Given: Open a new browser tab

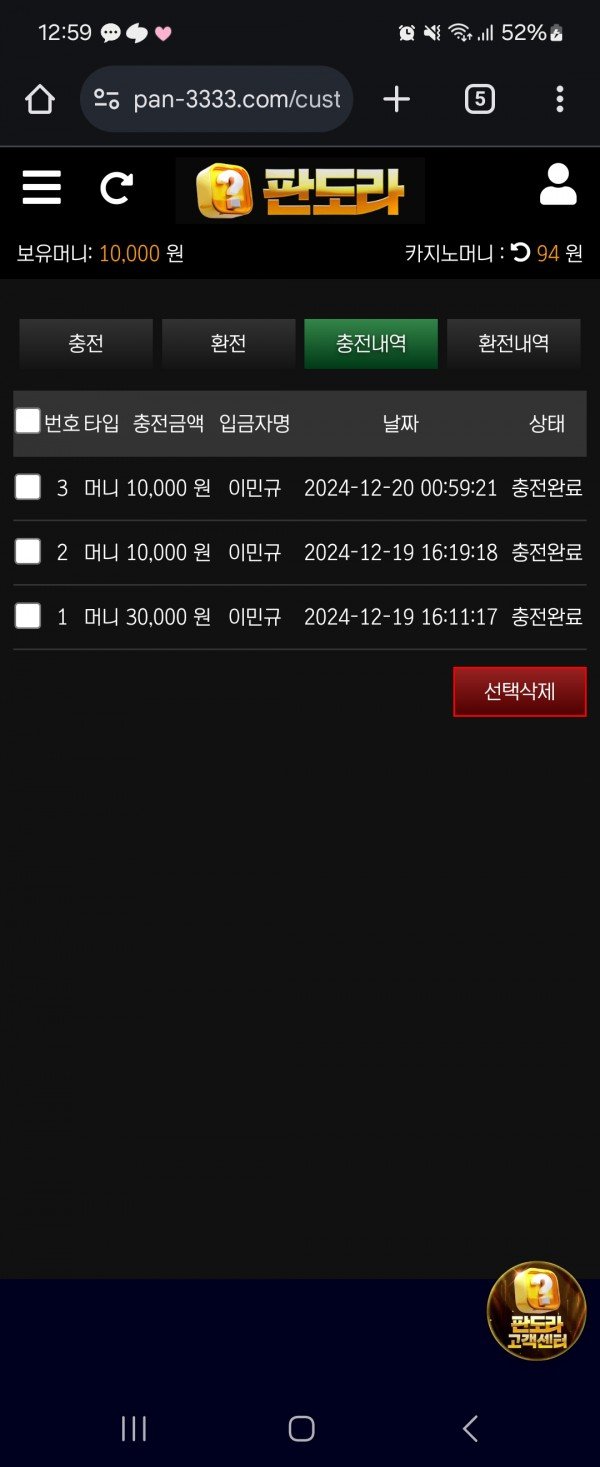Looking at the screenshot, I should 397,99.
